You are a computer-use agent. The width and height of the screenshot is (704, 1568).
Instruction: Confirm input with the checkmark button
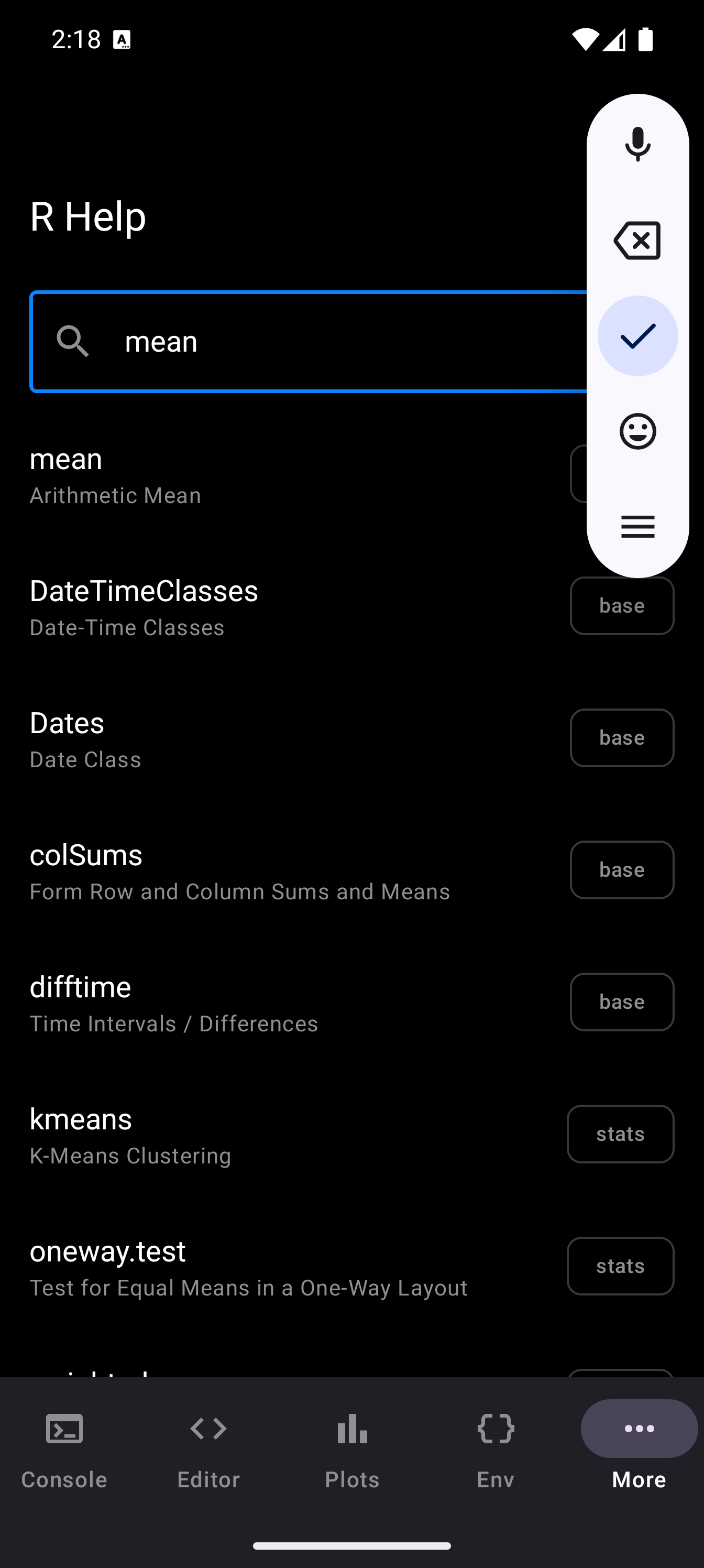click(x=637, y=336)
